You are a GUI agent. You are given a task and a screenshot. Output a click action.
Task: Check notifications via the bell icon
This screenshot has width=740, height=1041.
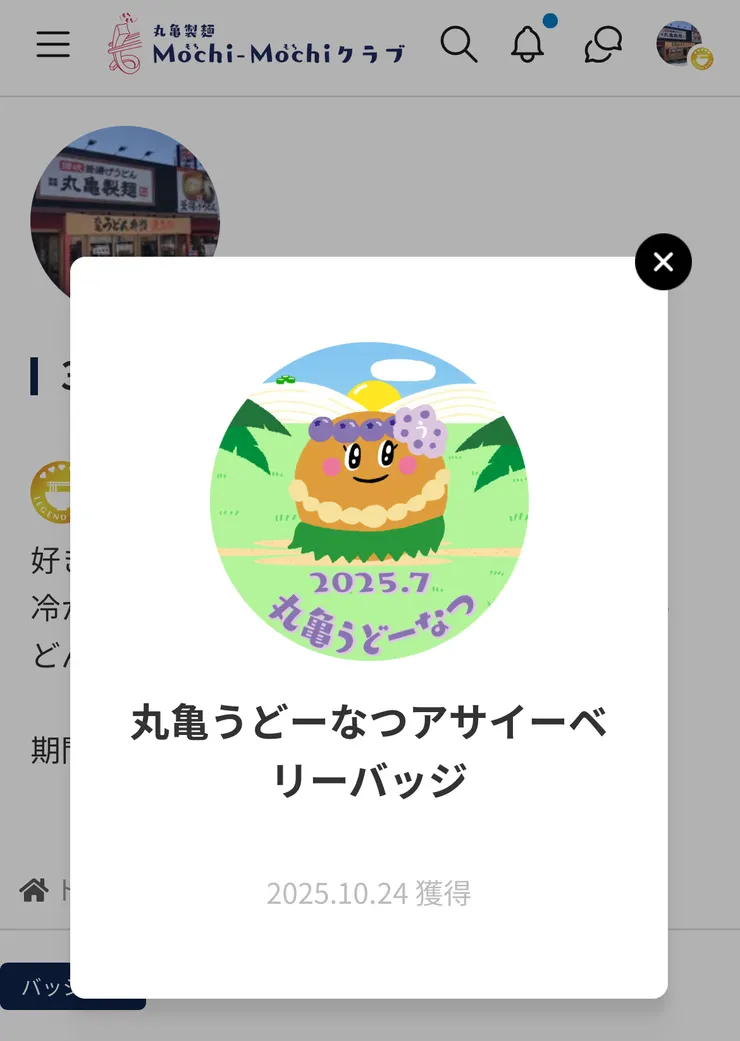529,46
